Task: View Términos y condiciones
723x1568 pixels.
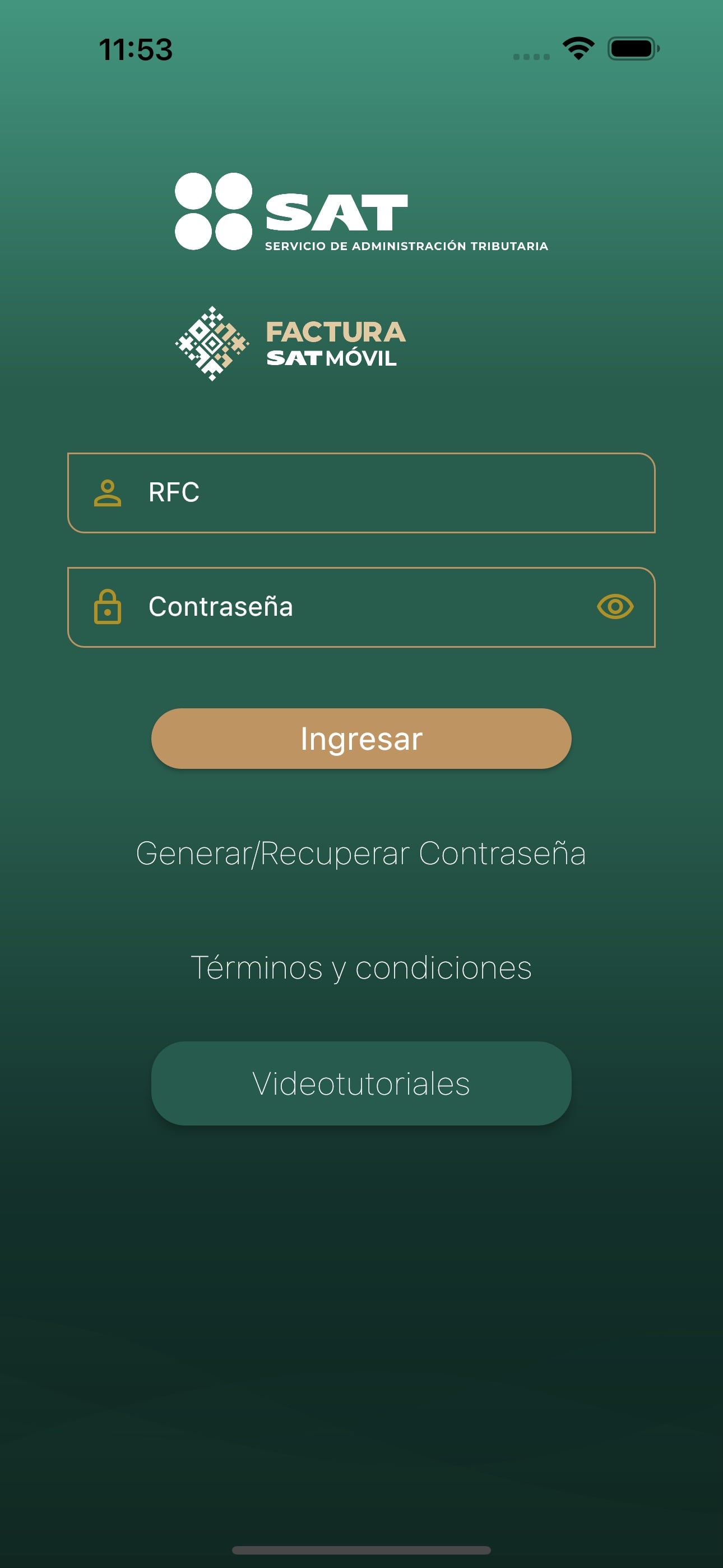Action: pos(361,965)
